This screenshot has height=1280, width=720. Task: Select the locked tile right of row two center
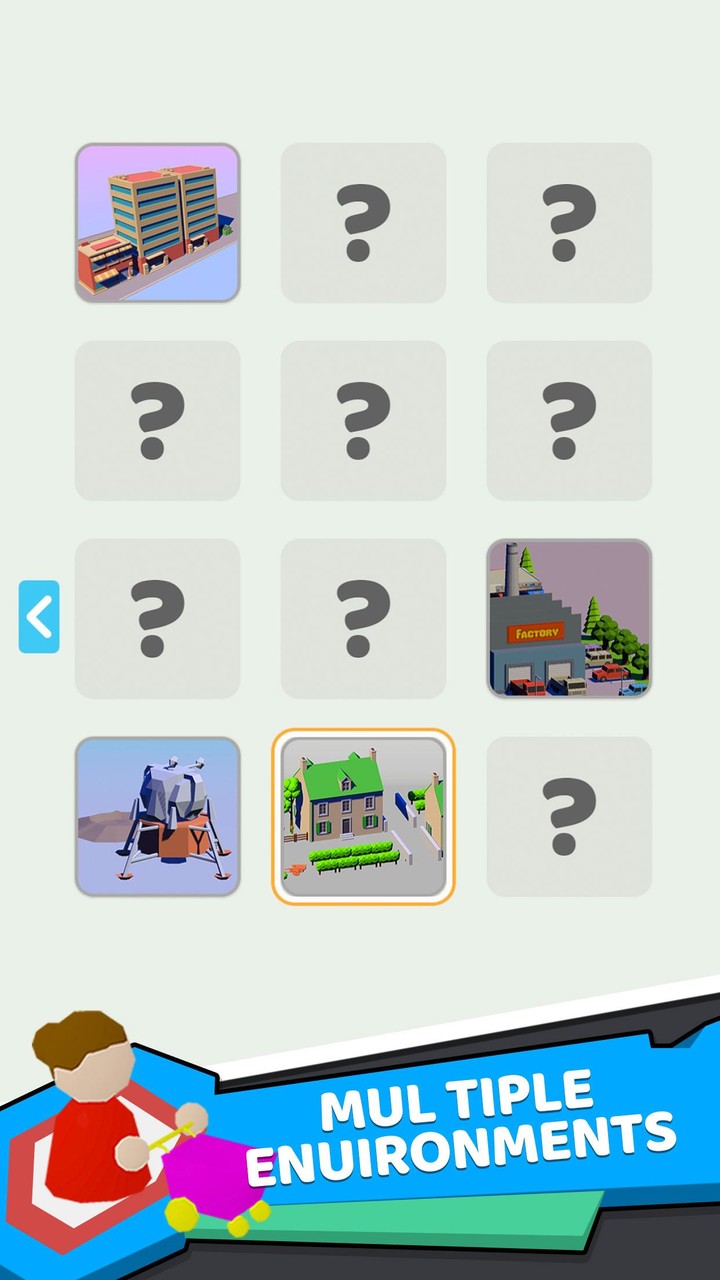point(568,420)
